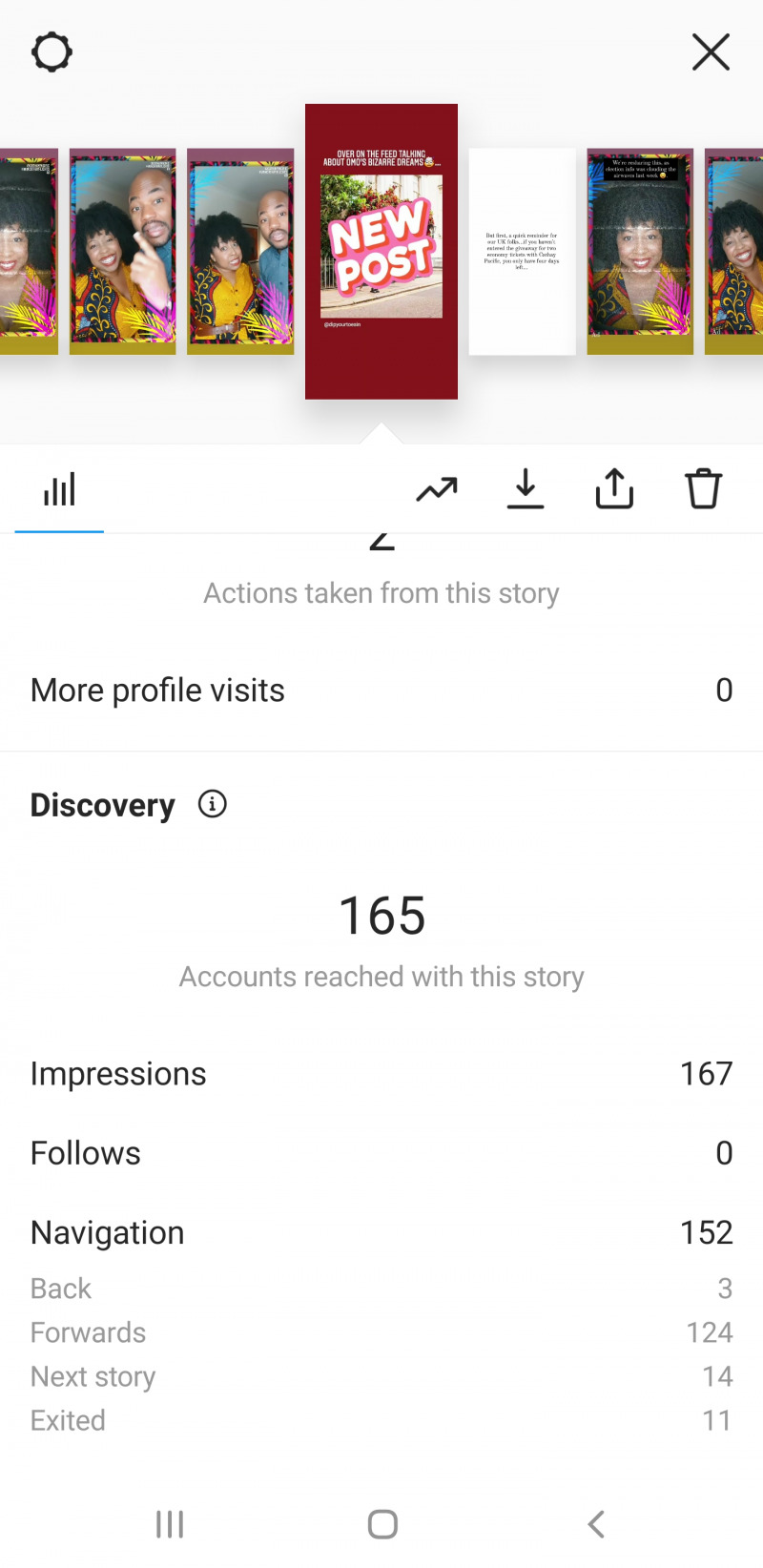Select the white text-only story thumbnail

point(522,251)
